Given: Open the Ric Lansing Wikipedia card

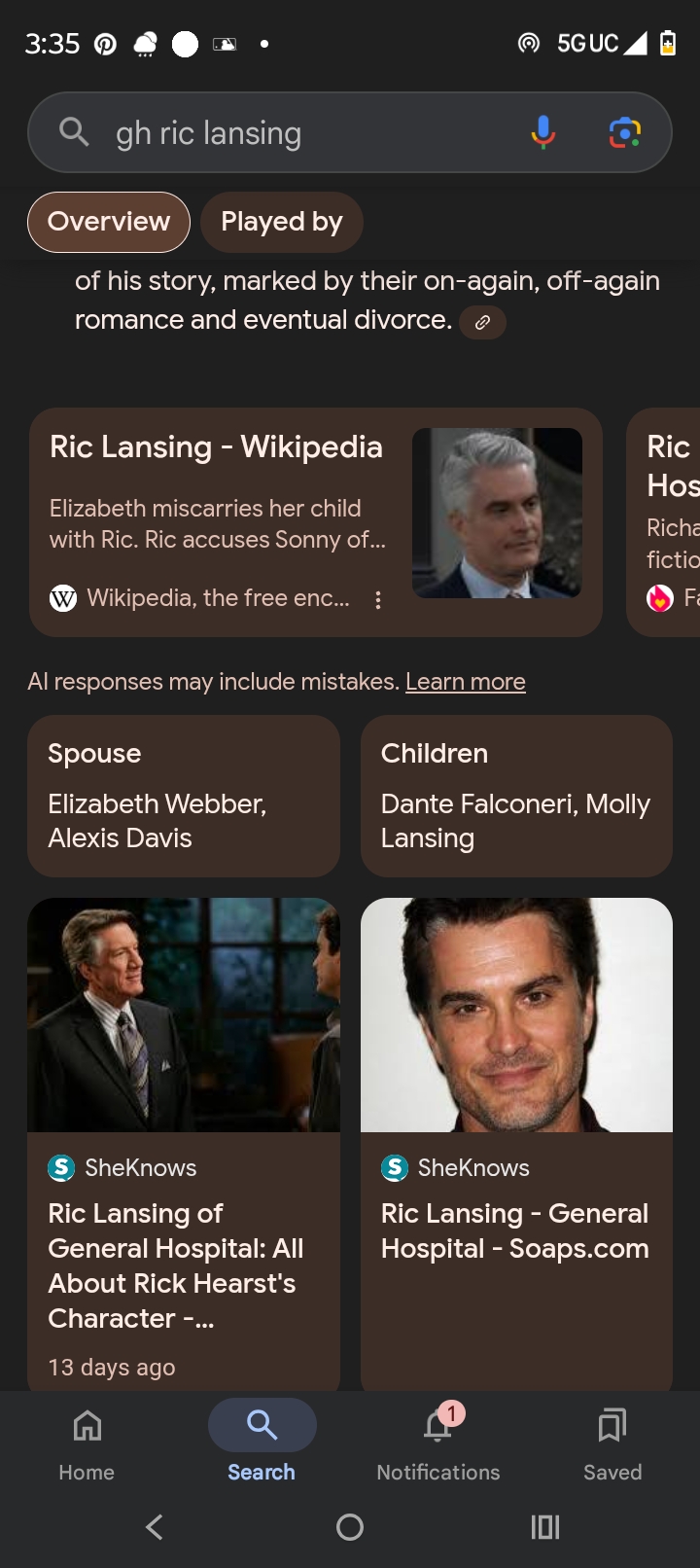Looking at the screenshot, I should [224, 486].
